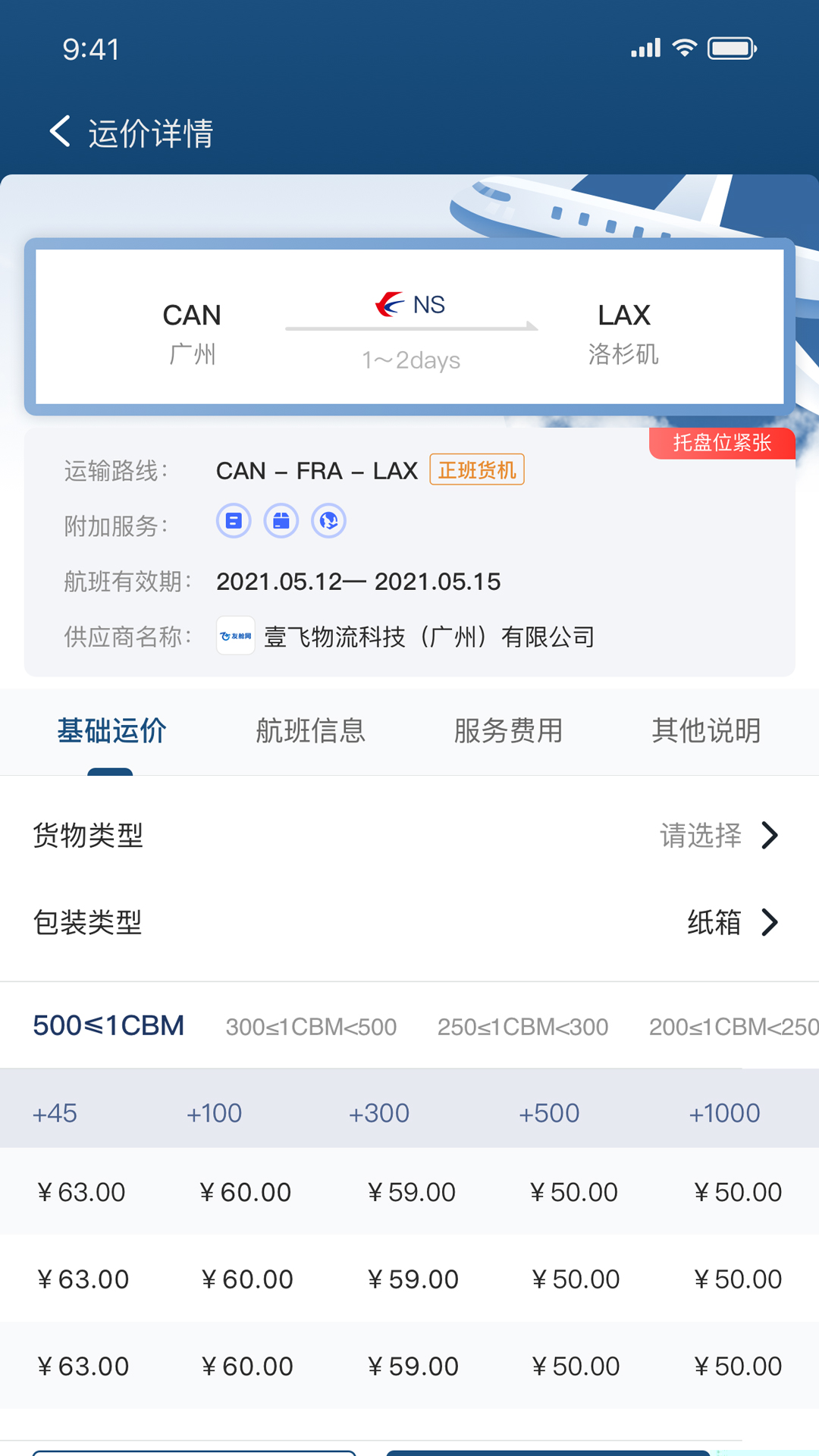This screenshot has width=819, height=1456.
Task: Tap the third 附加服务 globe icon
Action: 328,522
